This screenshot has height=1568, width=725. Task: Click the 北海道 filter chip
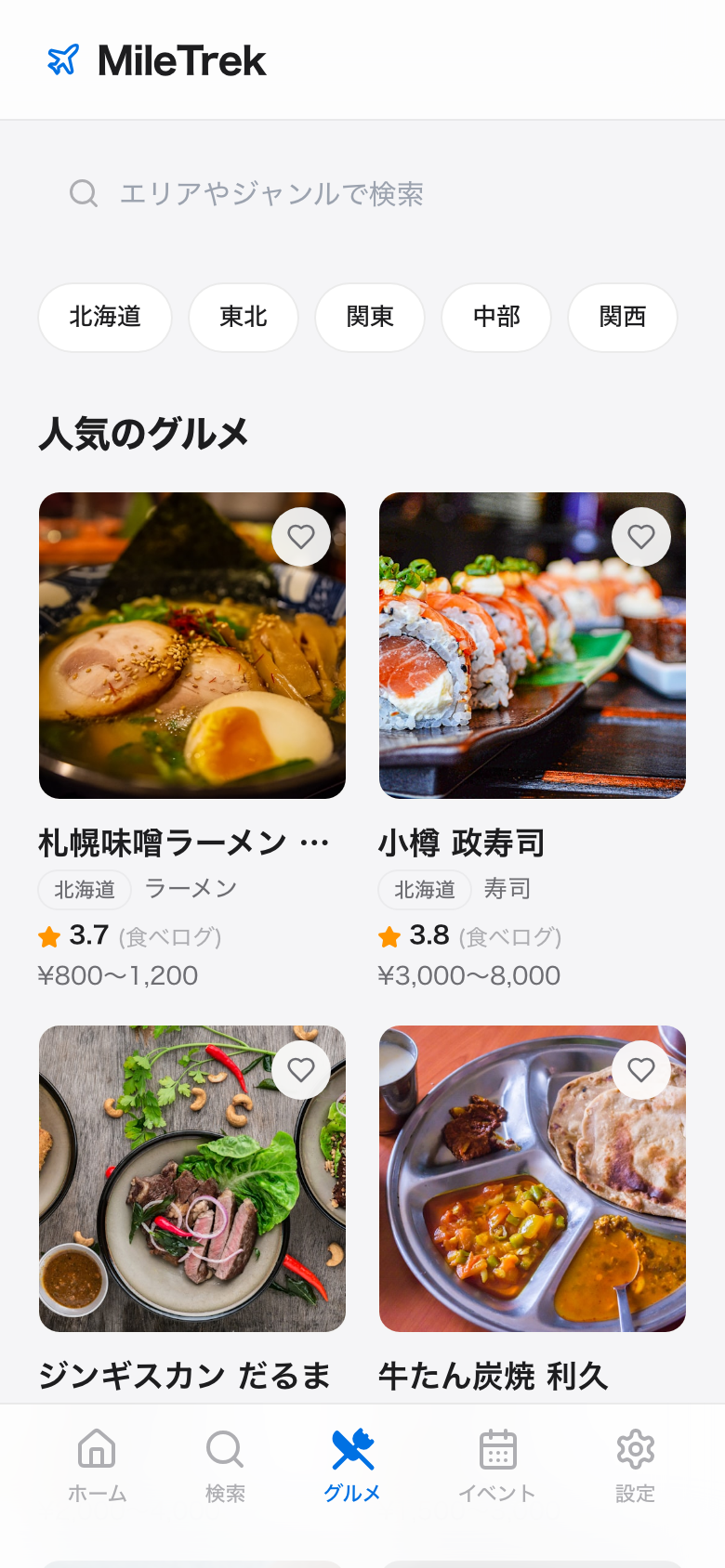tap(105, 317)
